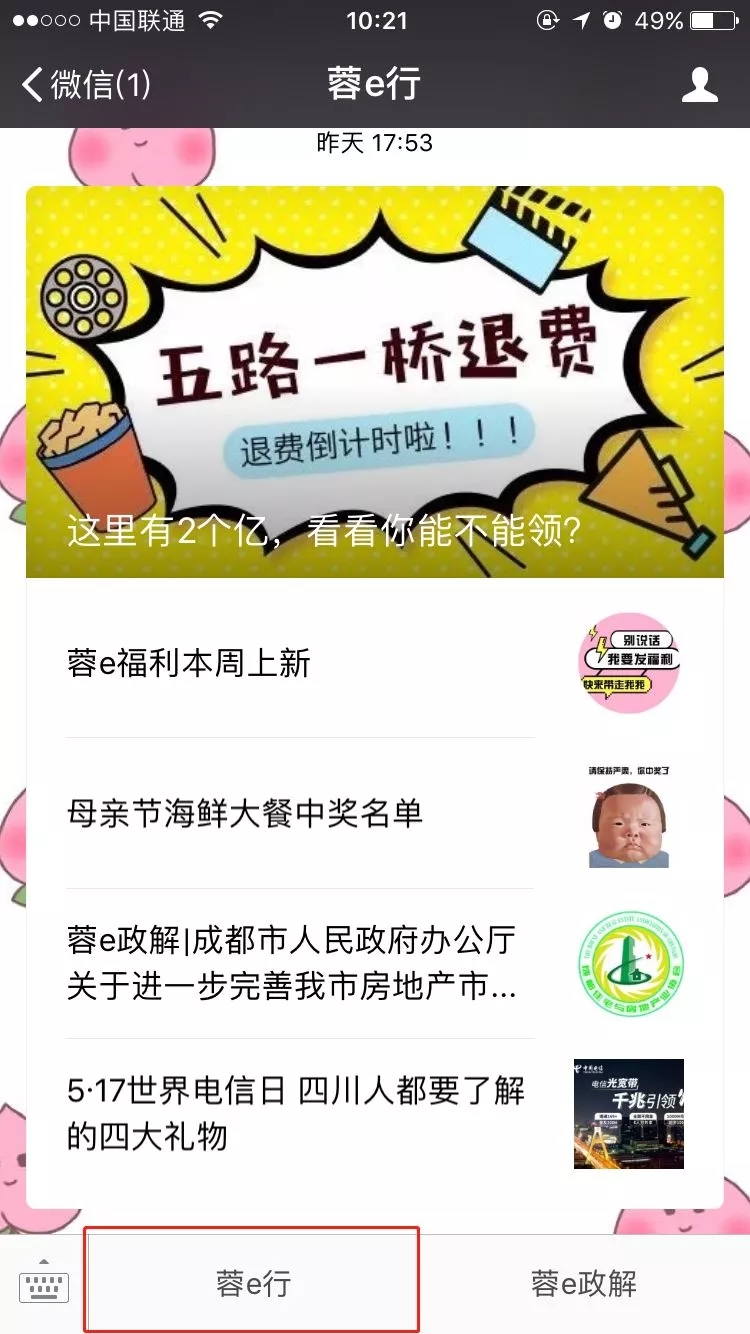Open the account profile icon

click(699, 85)
